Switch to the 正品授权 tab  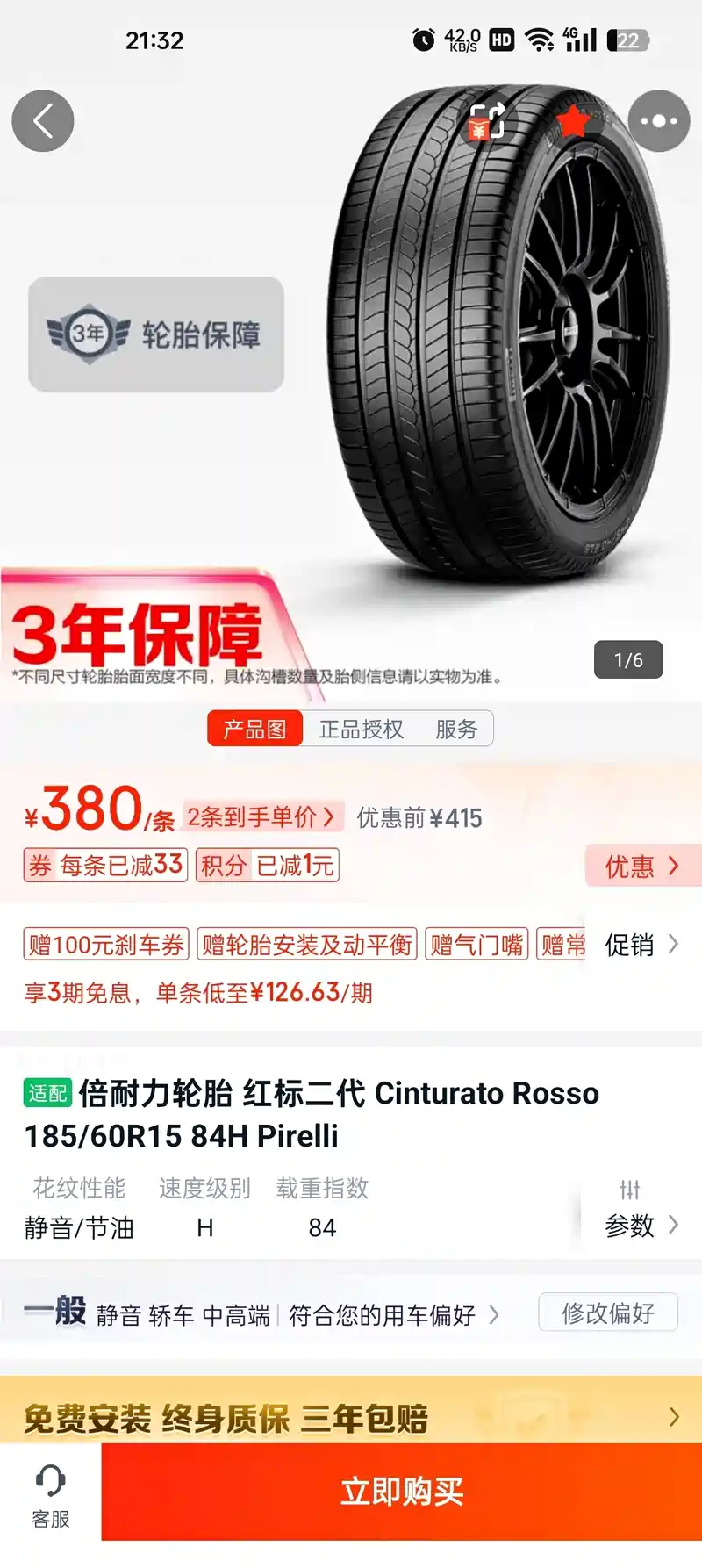point(361,729)
